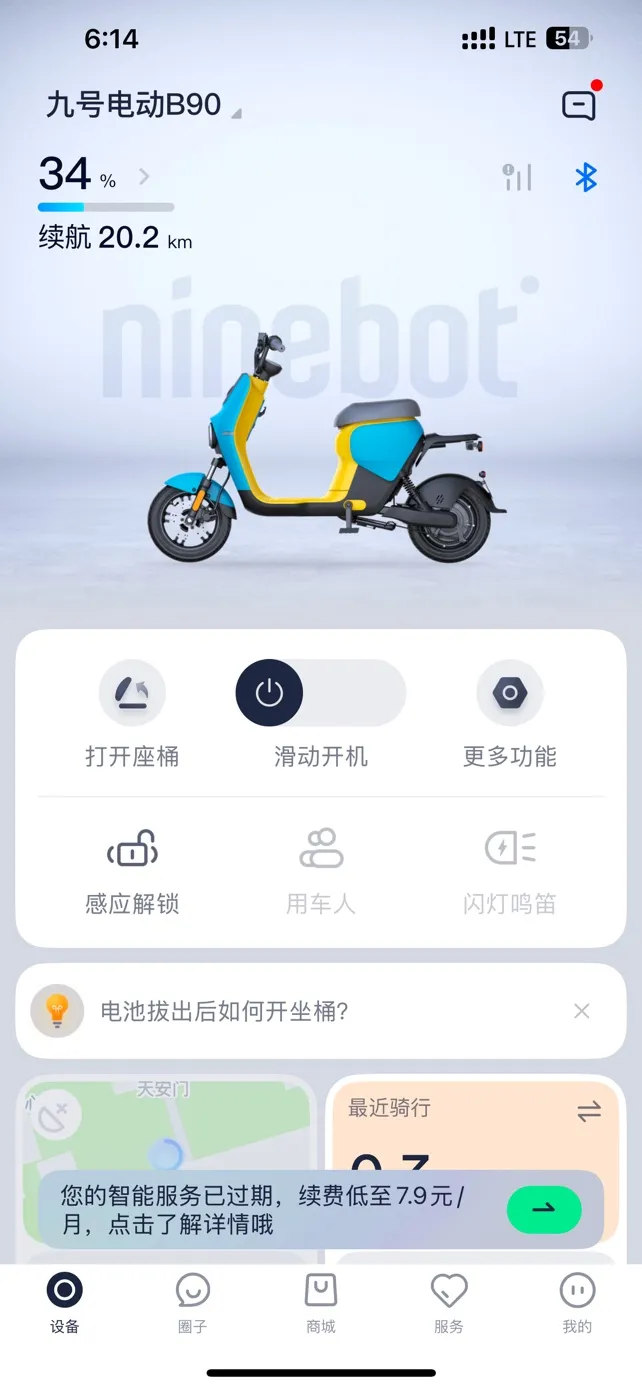The height and width of the screenshot is (1389, 642).
Task: Dismiss the battery seat tip card
Action: [581, 1011]
